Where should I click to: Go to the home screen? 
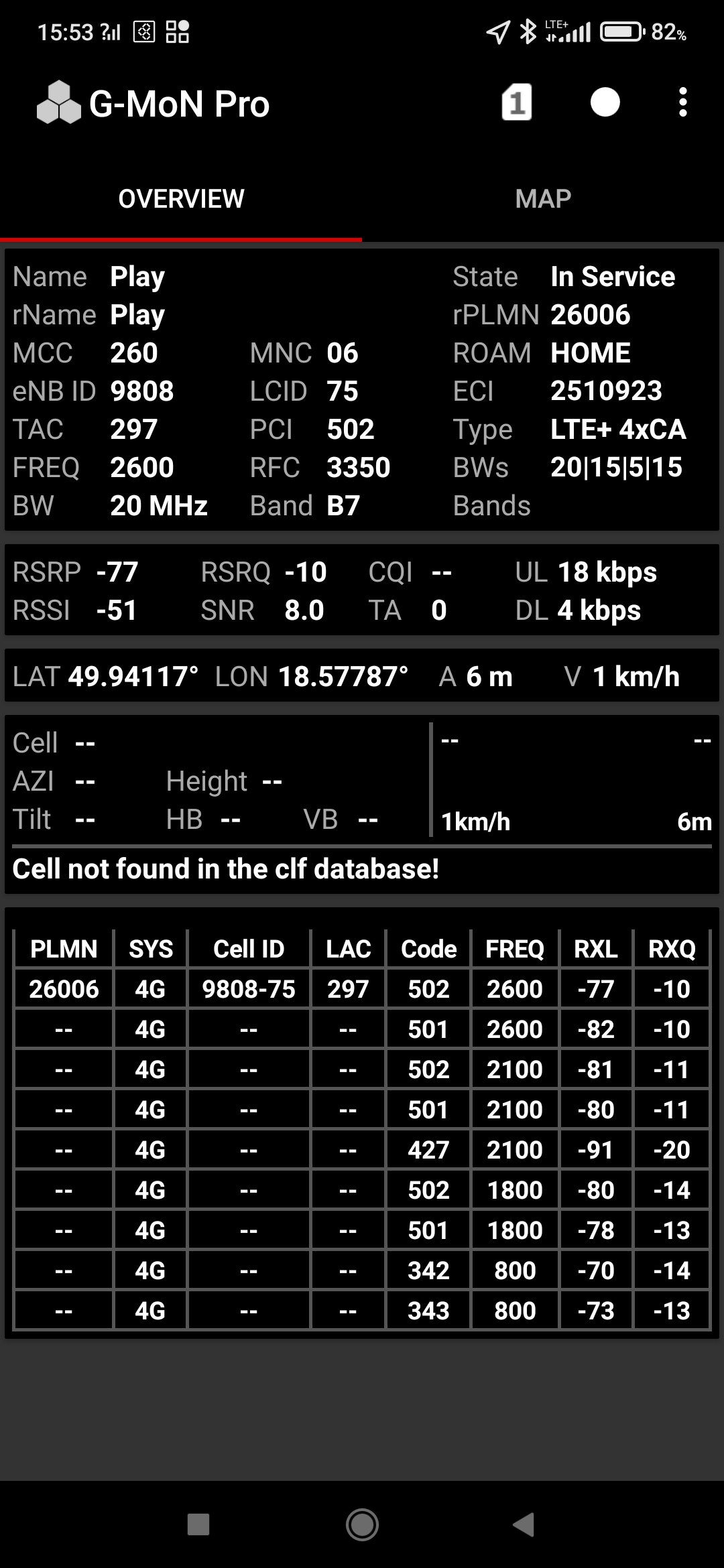point(362,1524)
